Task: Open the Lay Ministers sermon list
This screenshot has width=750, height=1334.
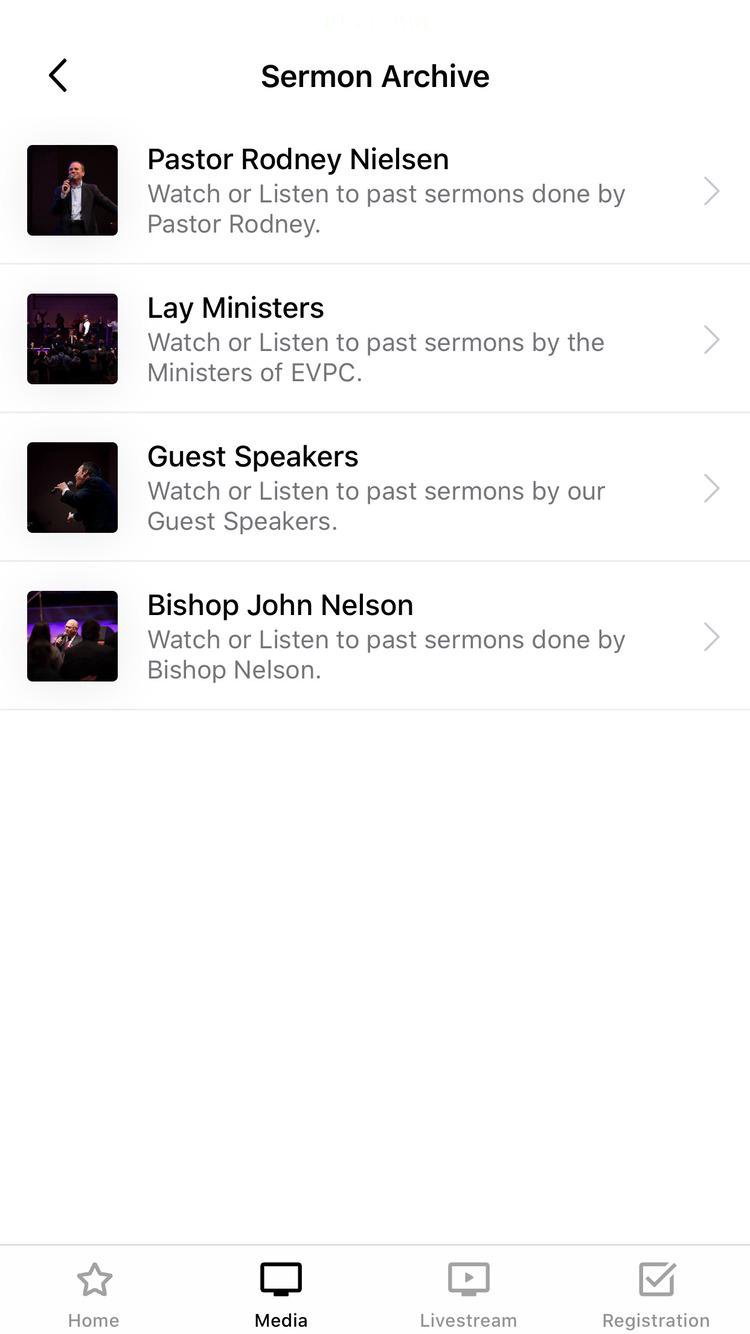Action: (x=375, y=339)
